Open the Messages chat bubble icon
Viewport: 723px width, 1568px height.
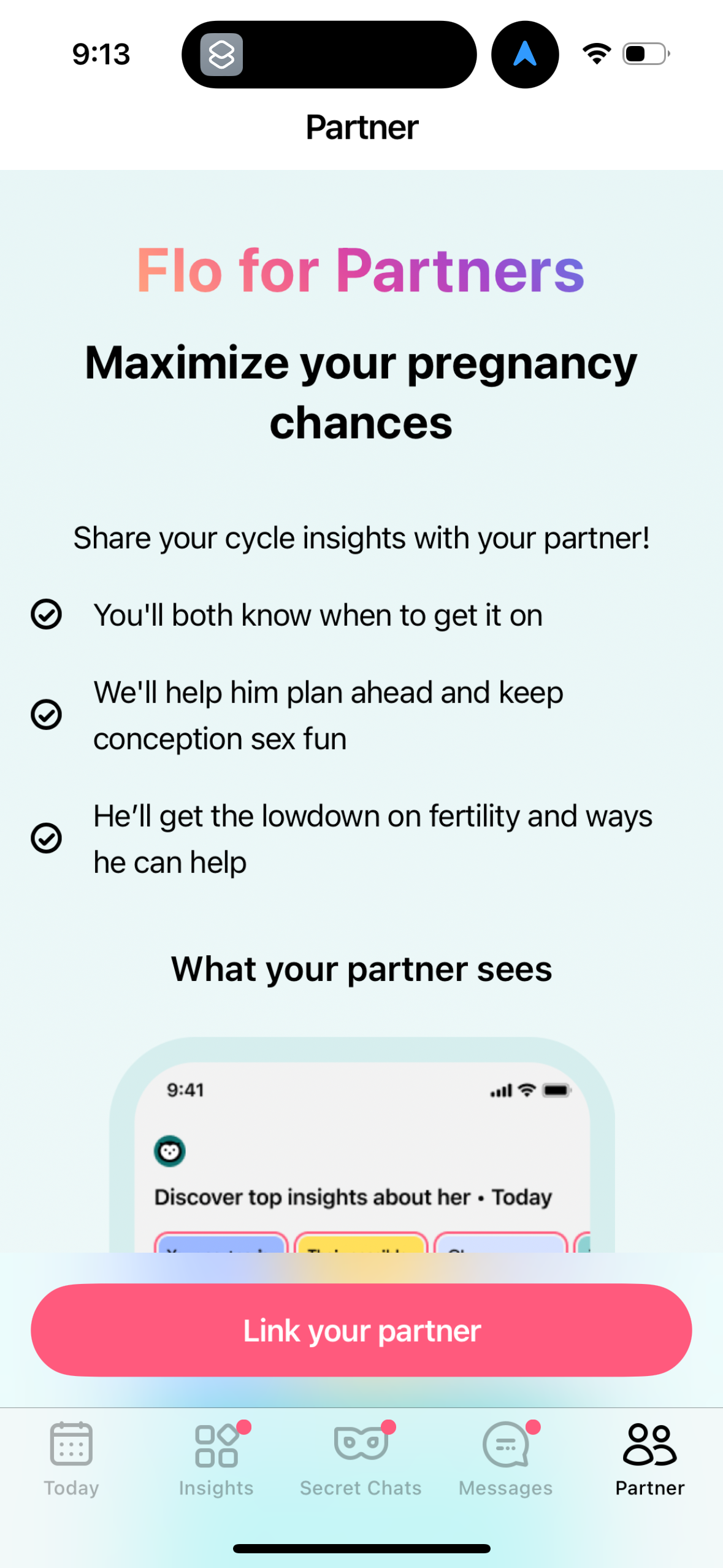pos(506,1445)
